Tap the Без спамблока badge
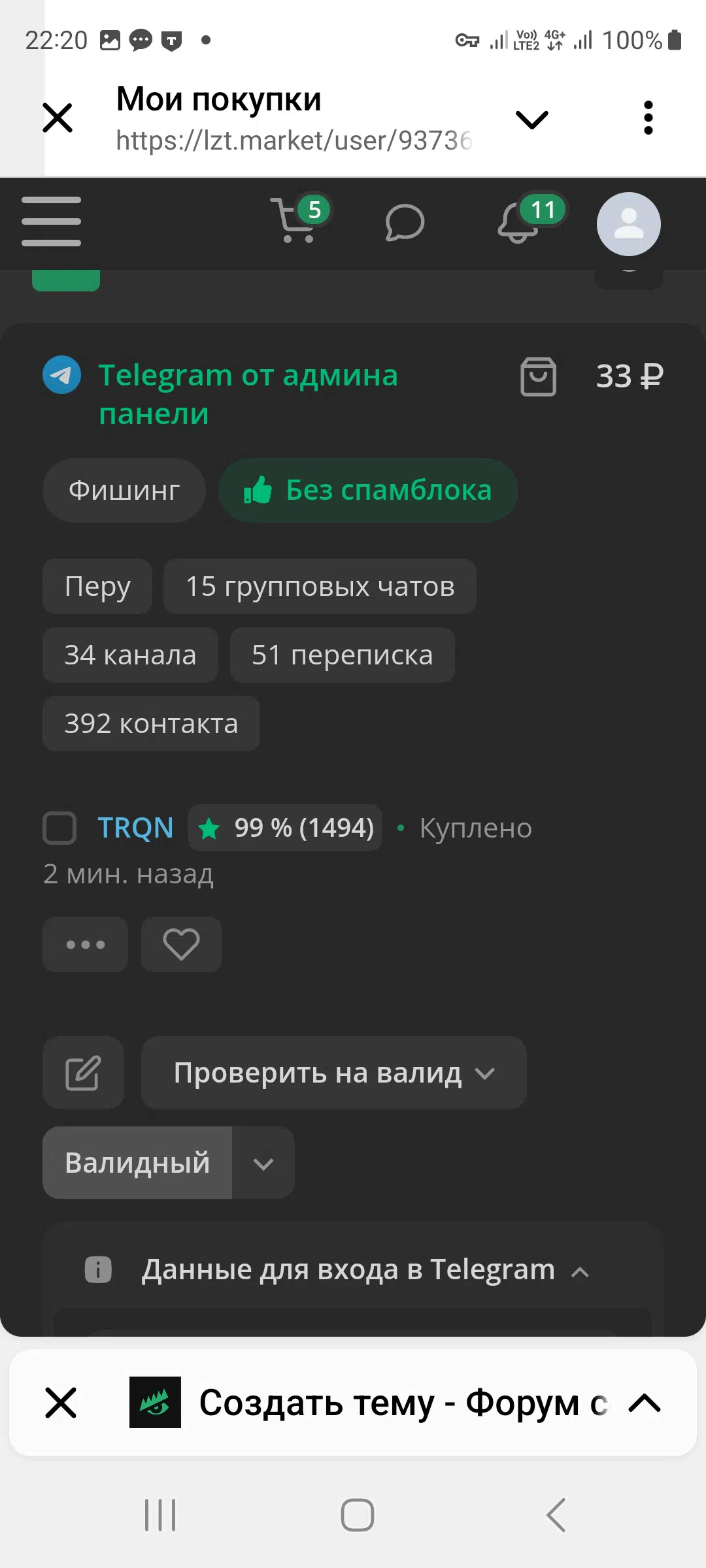This screenshot has height=1568, width=706. click(368, 490)
